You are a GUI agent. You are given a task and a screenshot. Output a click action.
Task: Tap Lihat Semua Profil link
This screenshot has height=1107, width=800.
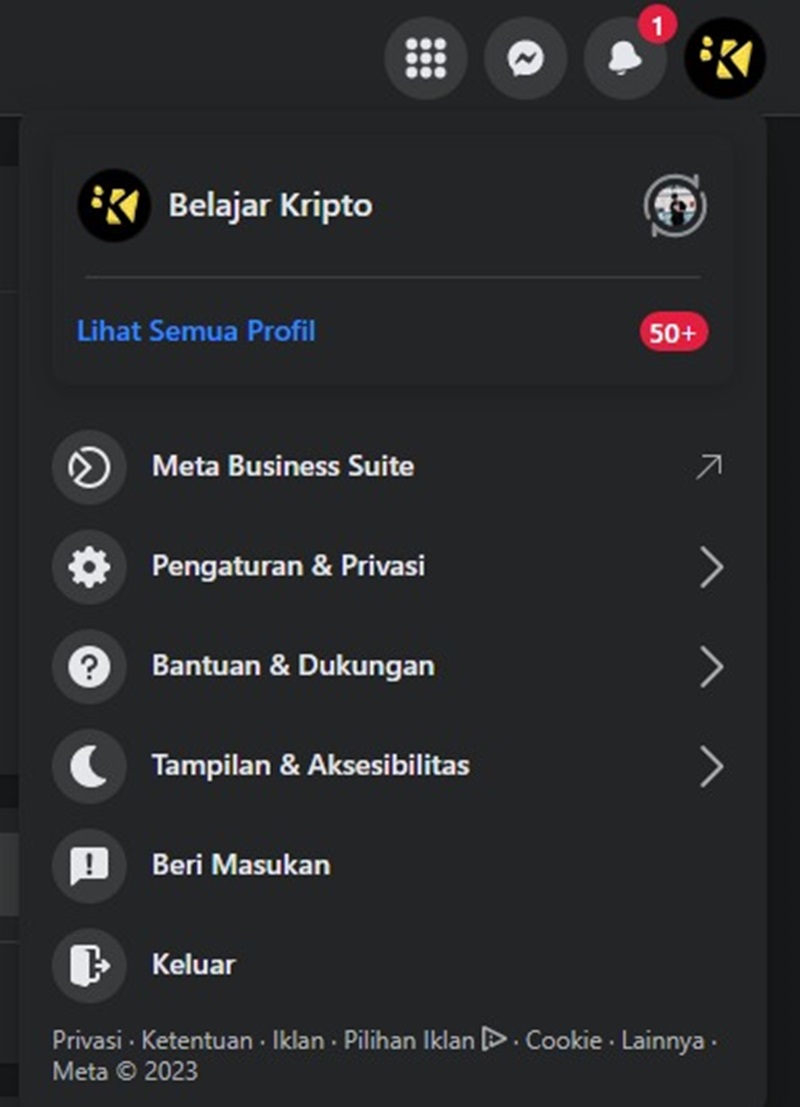tap(196, 331)
